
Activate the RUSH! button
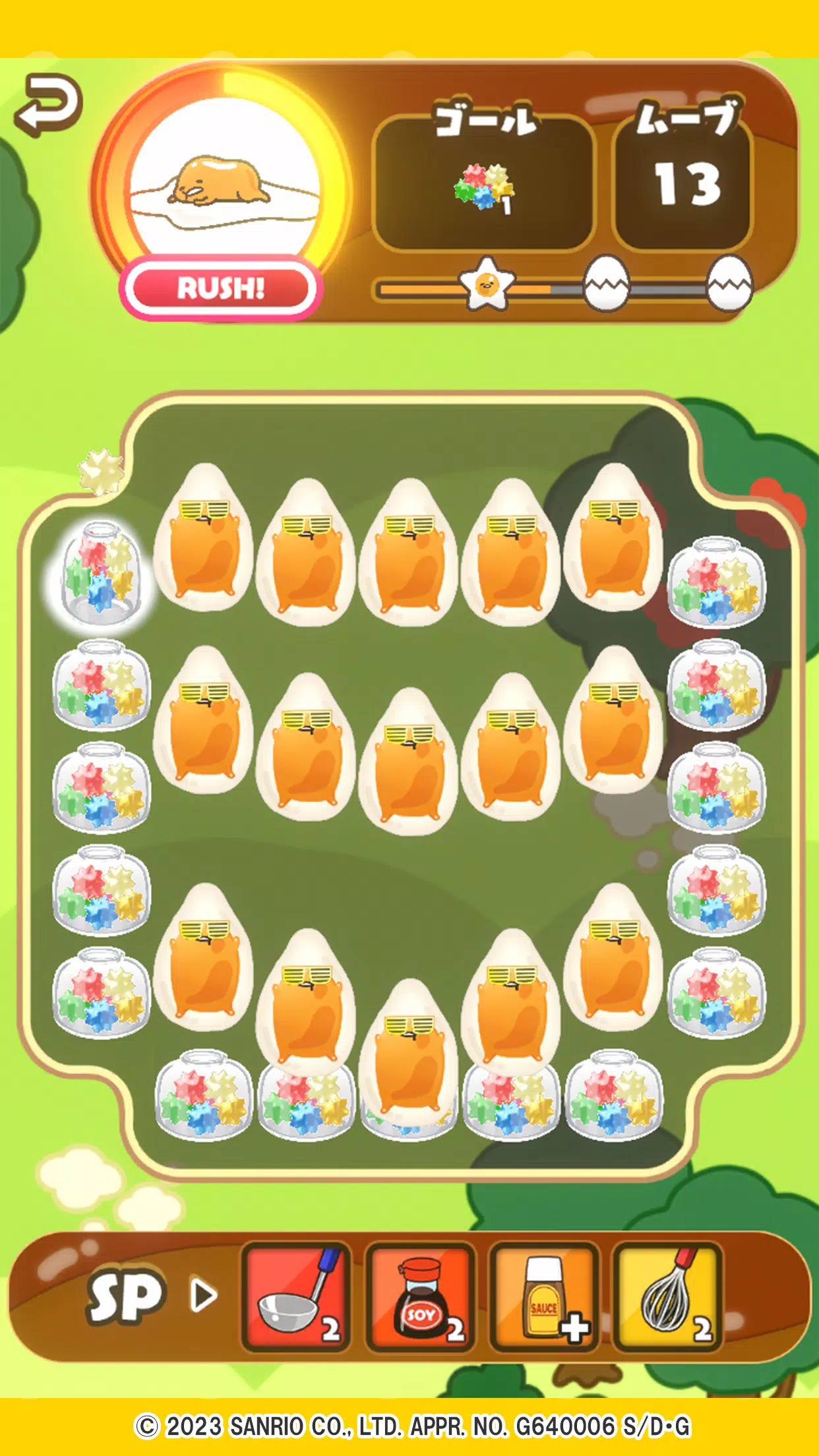(221, 288)
